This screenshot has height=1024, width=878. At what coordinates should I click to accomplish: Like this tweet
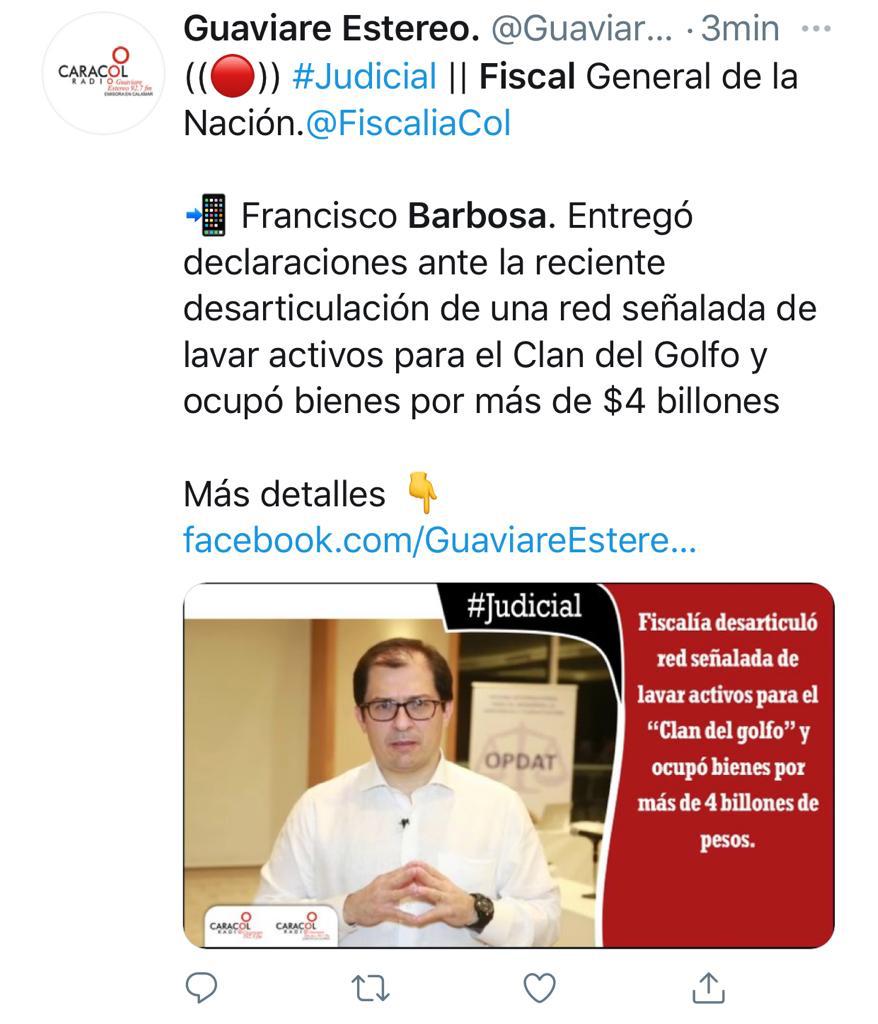[x=539, y=988]
